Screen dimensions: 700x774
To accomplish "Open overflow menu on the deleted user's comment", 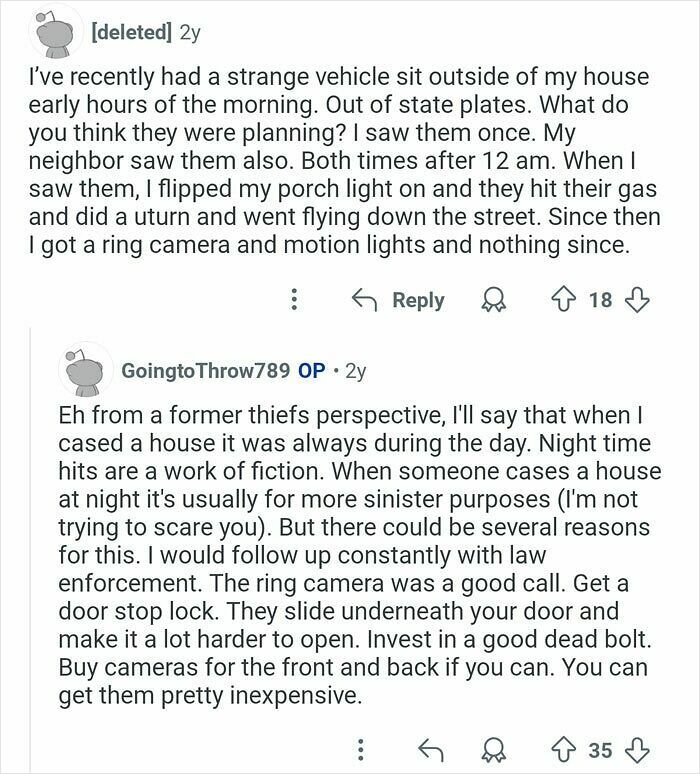I will (294, 300).
